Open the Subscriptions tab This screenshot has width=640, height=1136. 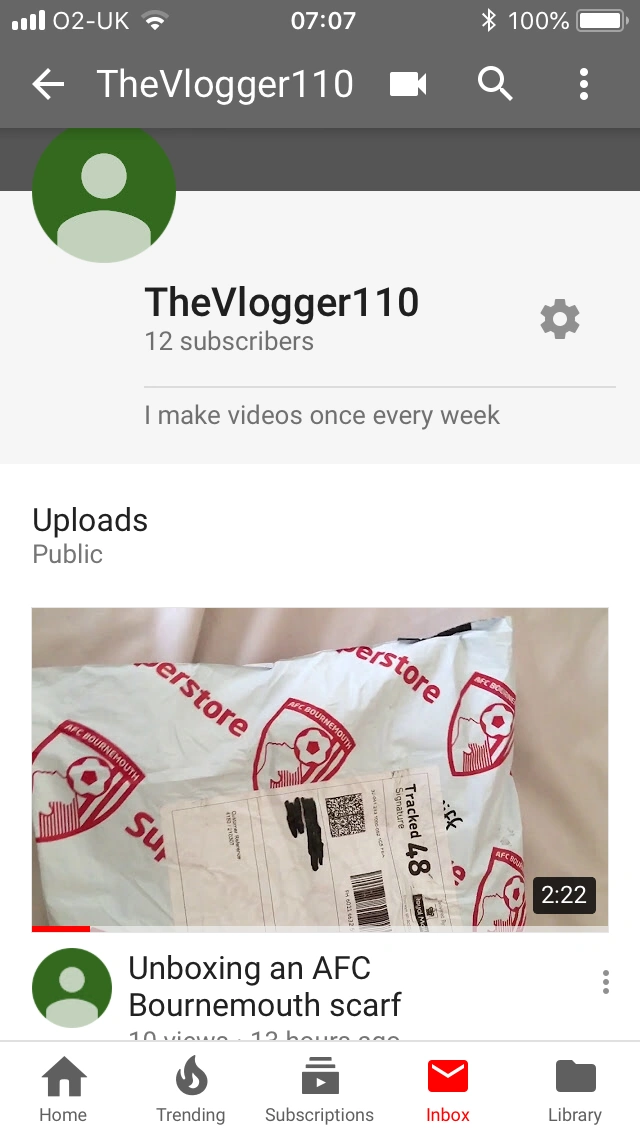319,1091
